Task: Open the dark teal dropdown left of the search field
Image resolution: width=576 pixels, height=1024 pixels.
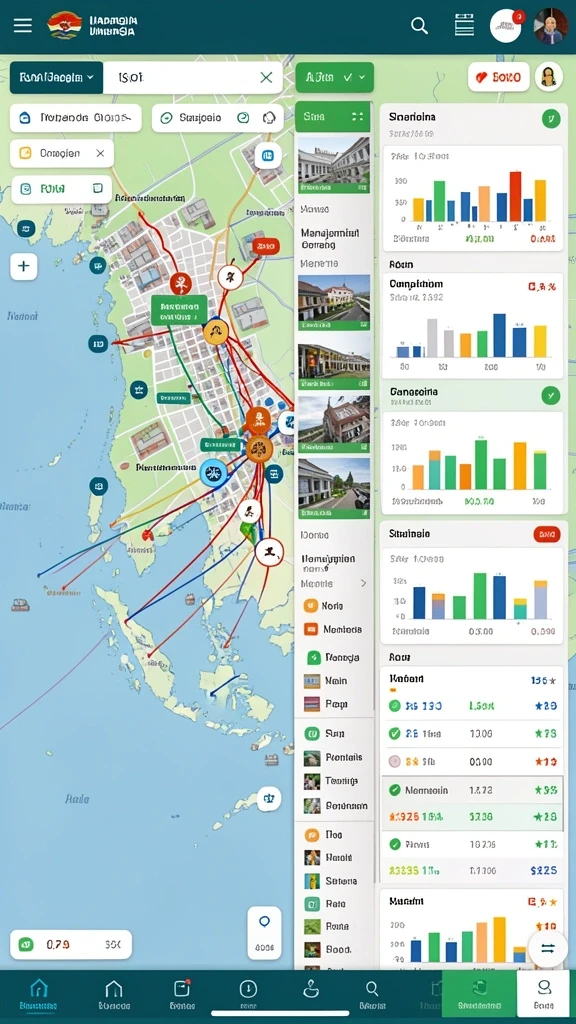Action: click(57, 78)
